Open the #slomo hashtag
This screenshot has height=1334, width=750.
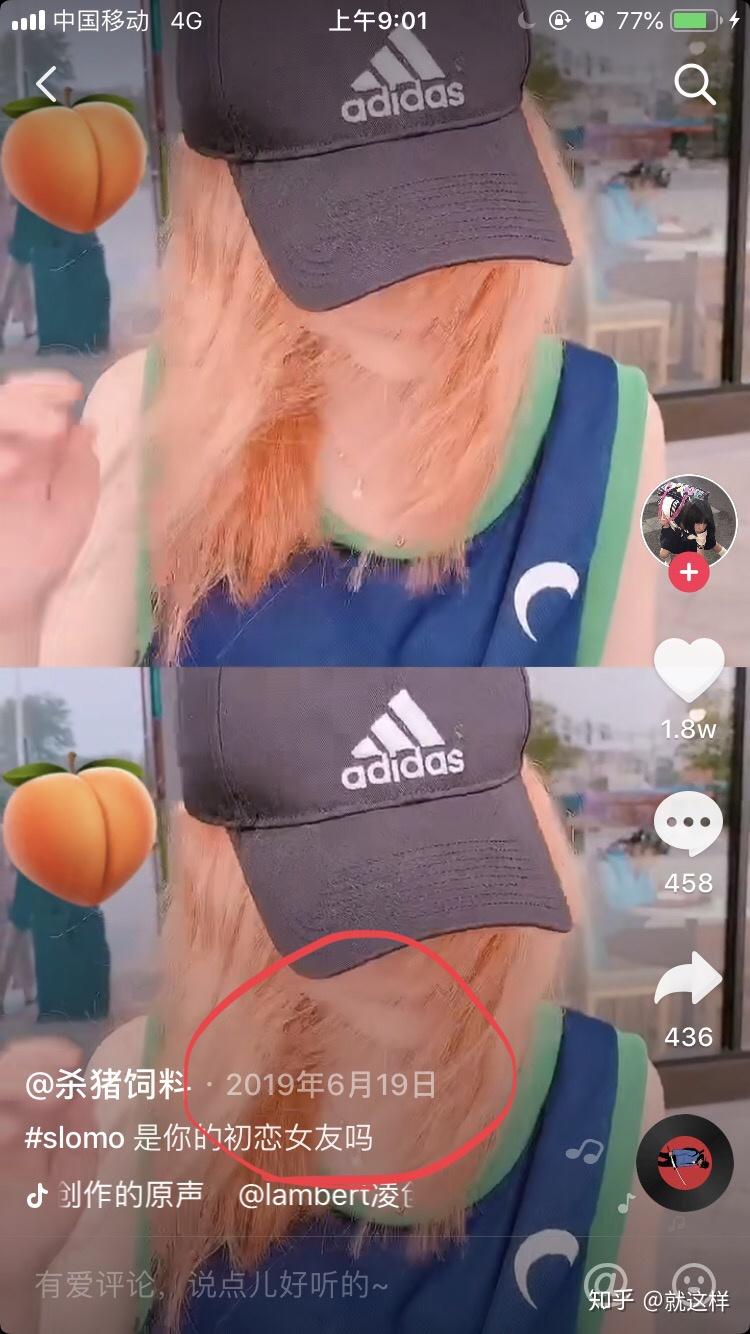pyautogui.click(x=75, y=1138)
